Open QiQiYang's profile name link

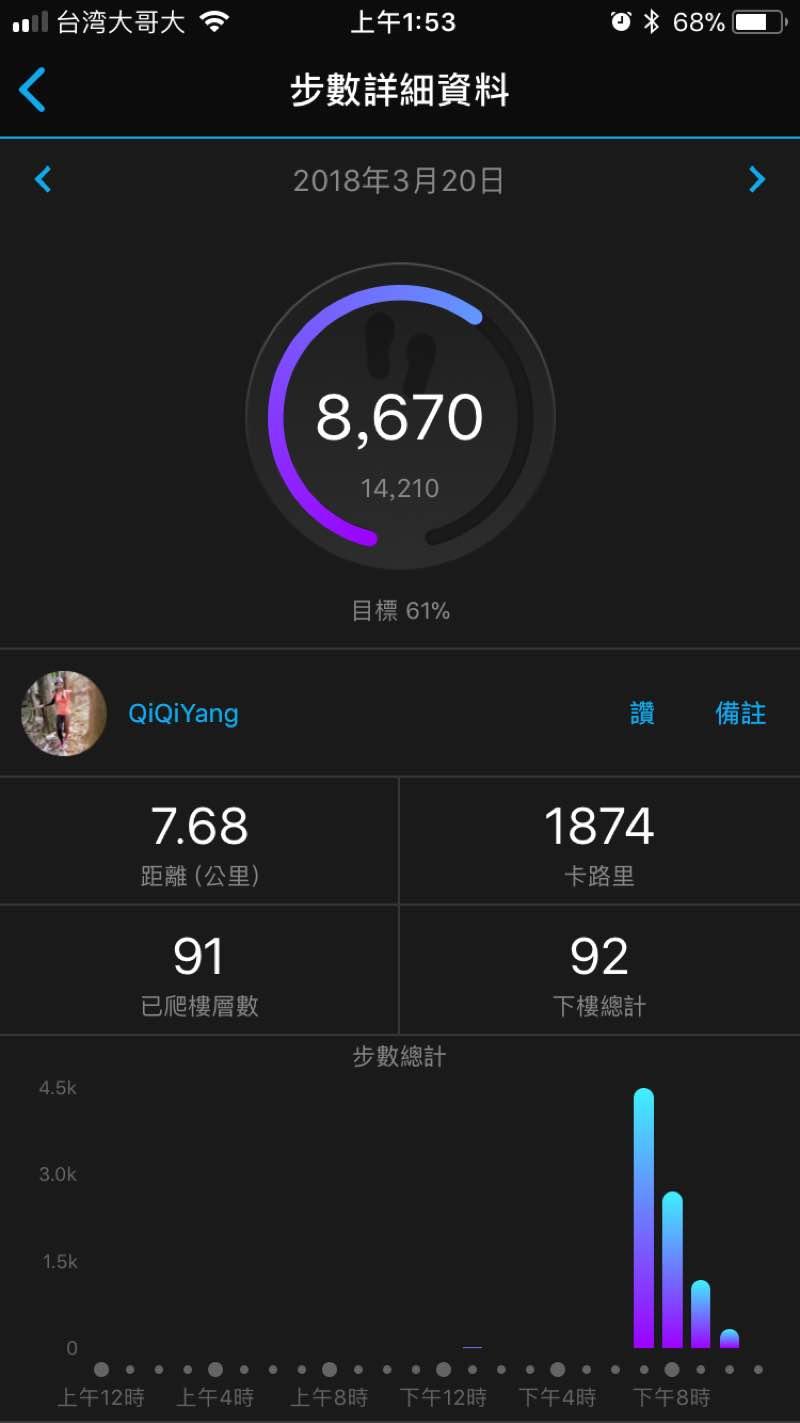(x=183, y=713)
